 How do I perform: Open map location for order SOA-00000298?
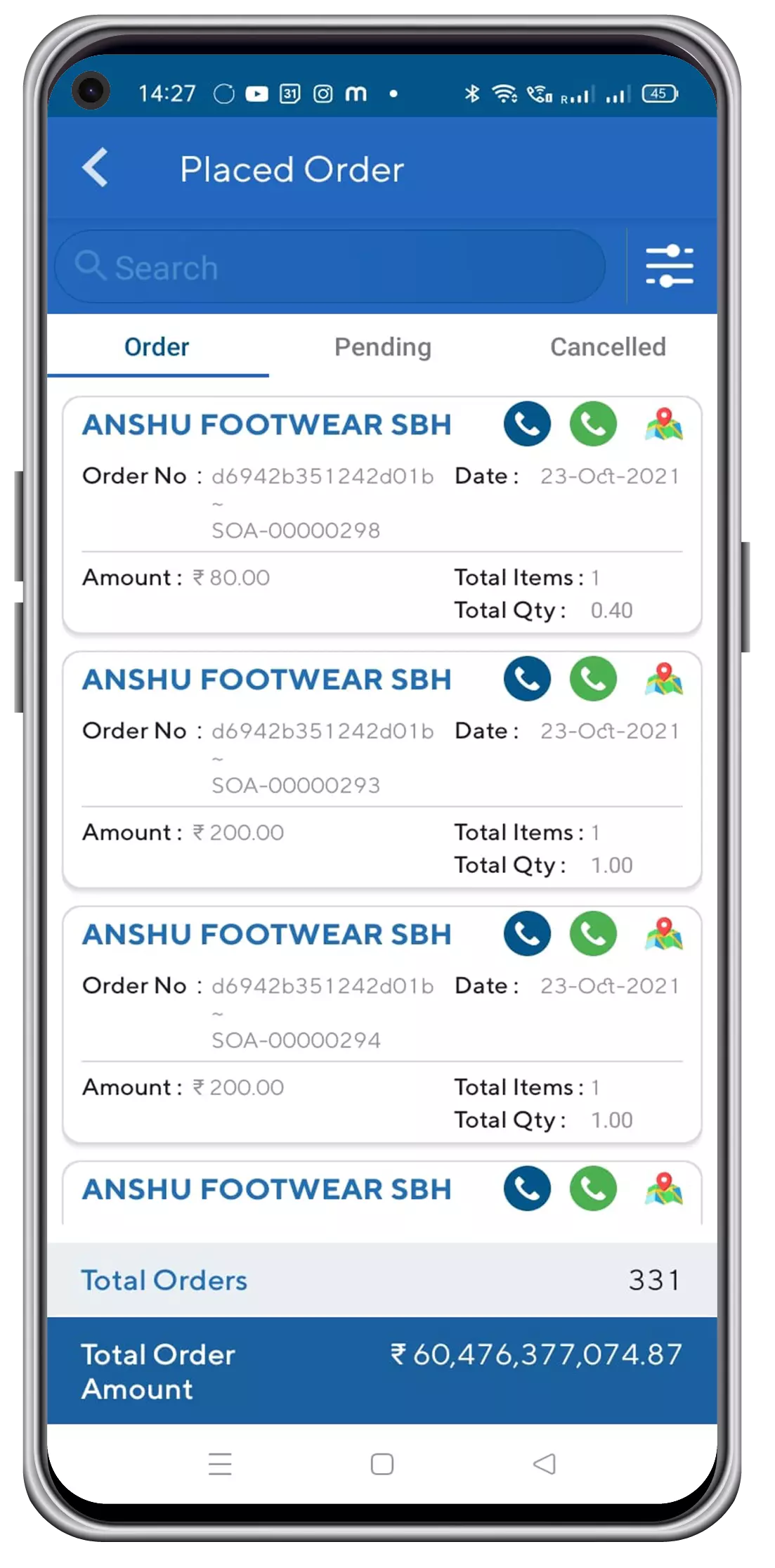click(663, 424)
